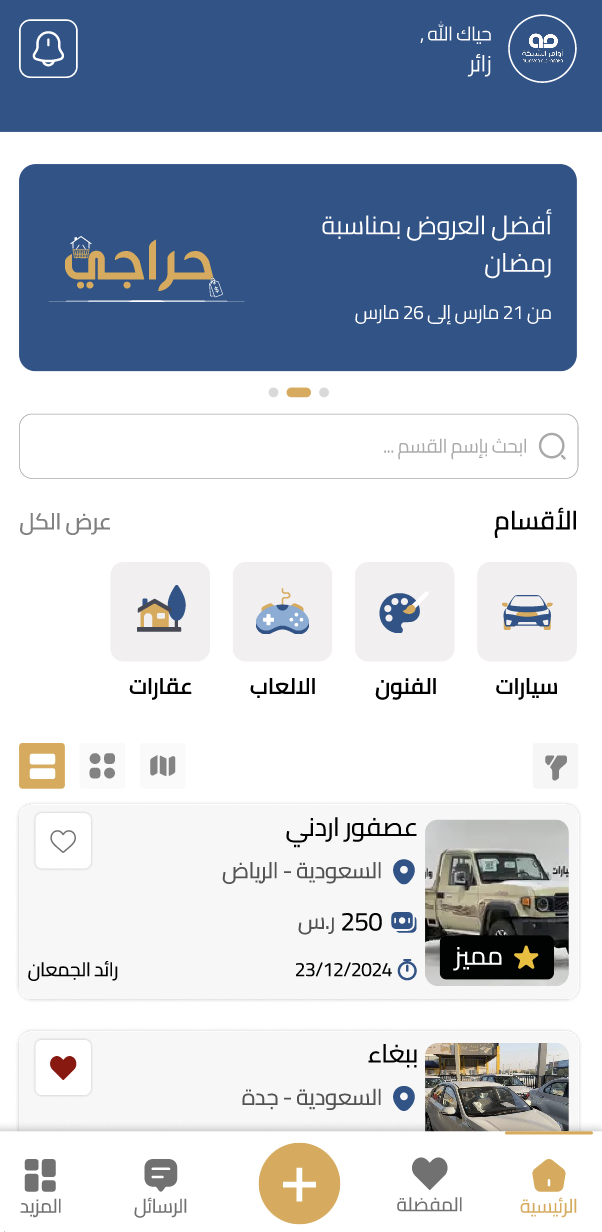
Task: Open the الفنون category
Action: pos(405,612)
